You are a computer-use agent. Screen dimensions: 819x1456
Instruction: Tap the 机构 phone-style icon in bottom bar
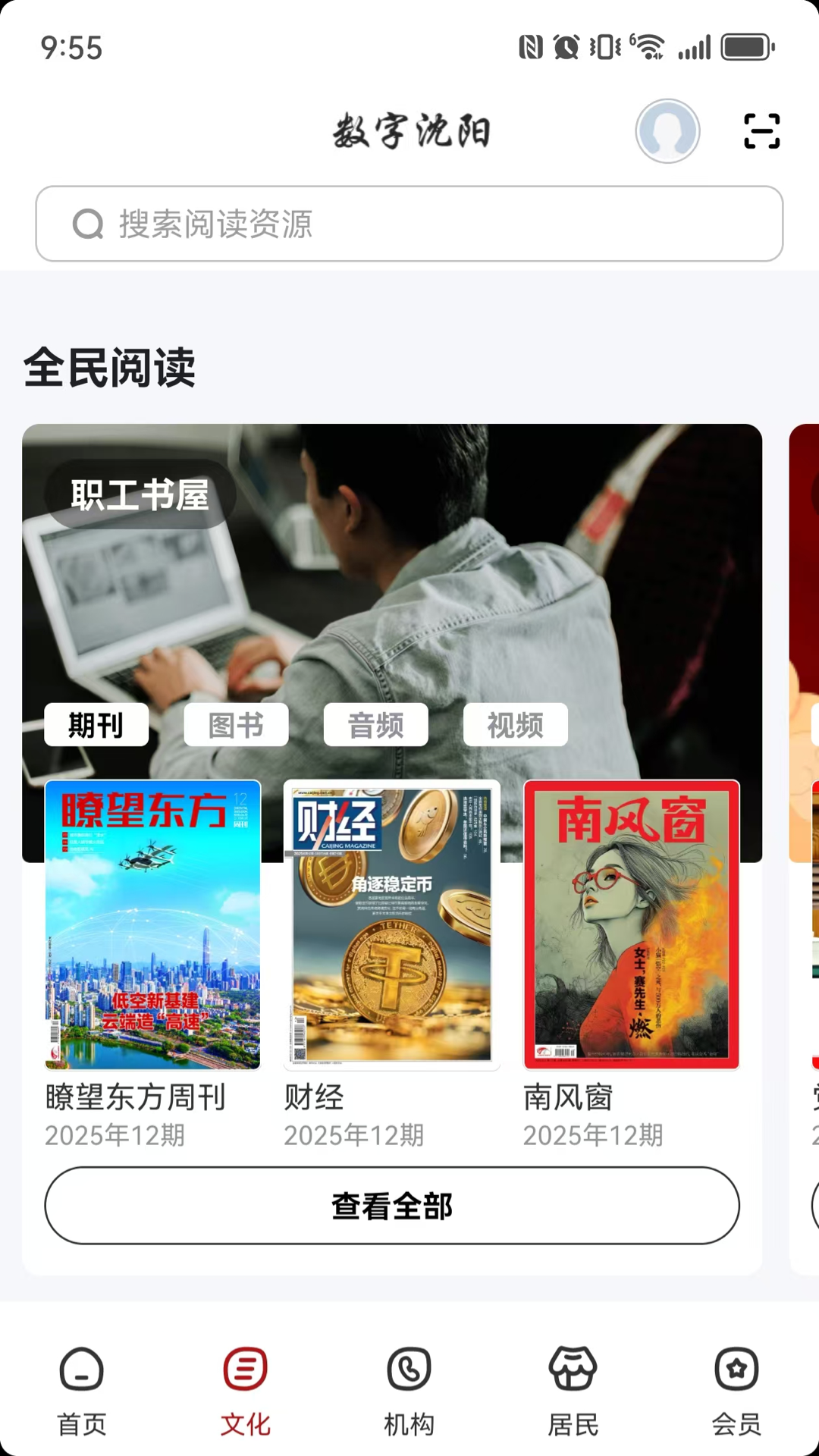tap(409, 1371)
